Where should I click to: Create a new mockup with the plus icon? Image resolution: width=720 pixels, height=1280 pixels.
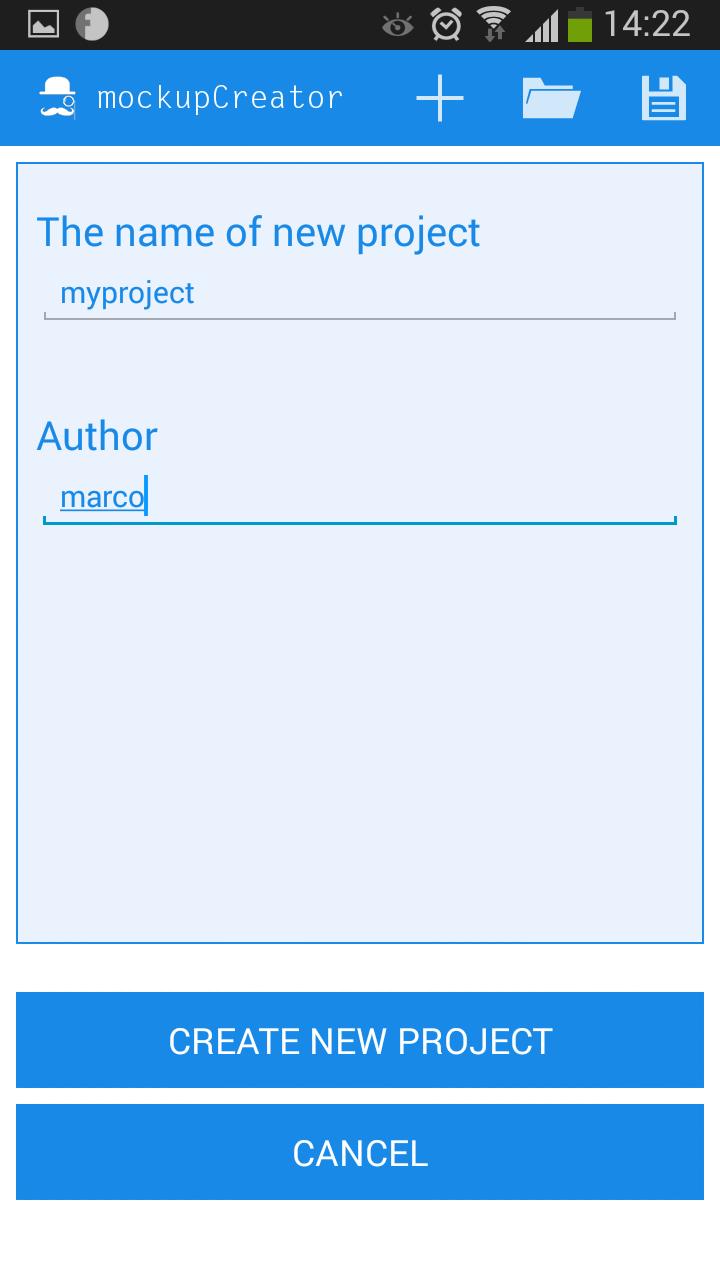point(440,97)
